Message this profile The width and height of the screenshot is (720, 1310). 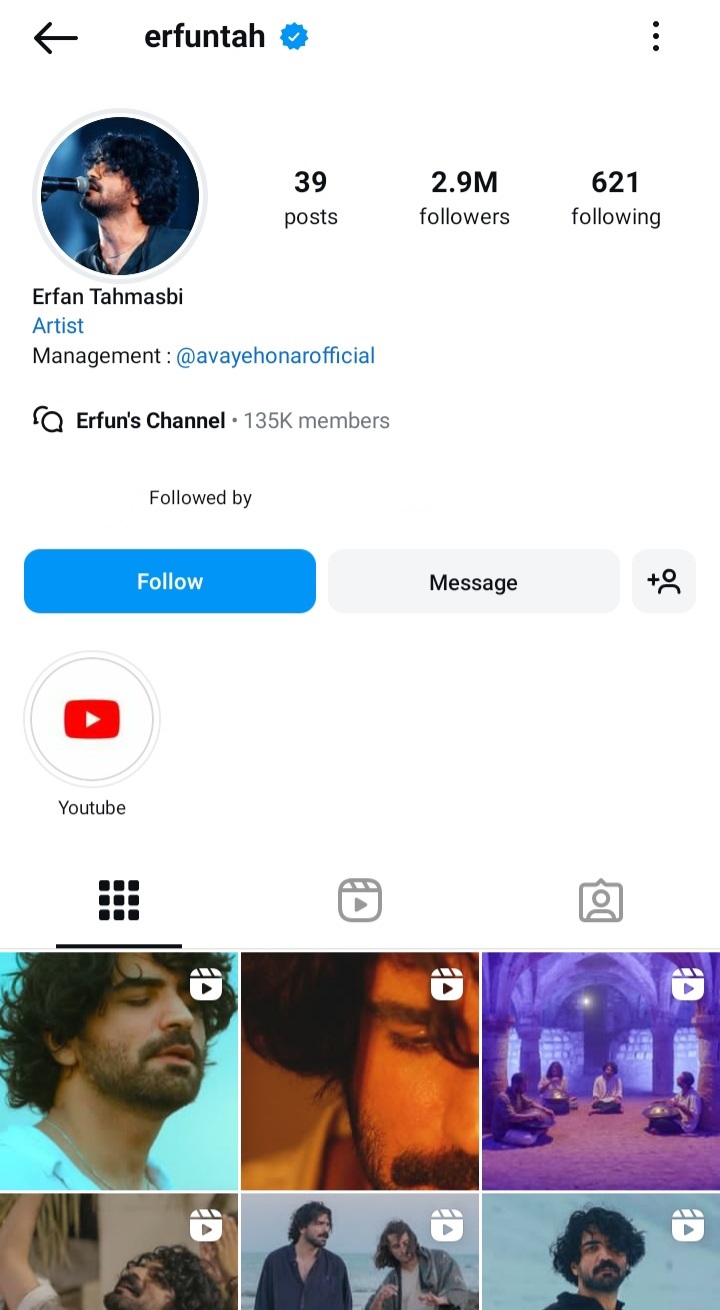(473, 581)
